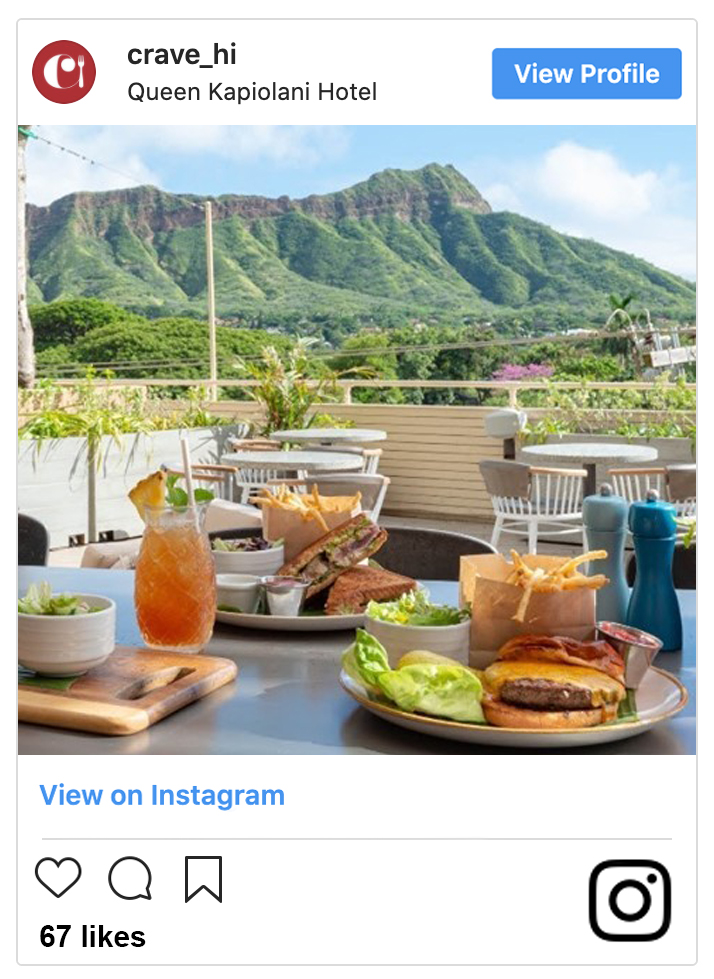The width and height of the screenshot is (714, 979).
Task: Follow the View on Instagram link
Action: (162, 795)
